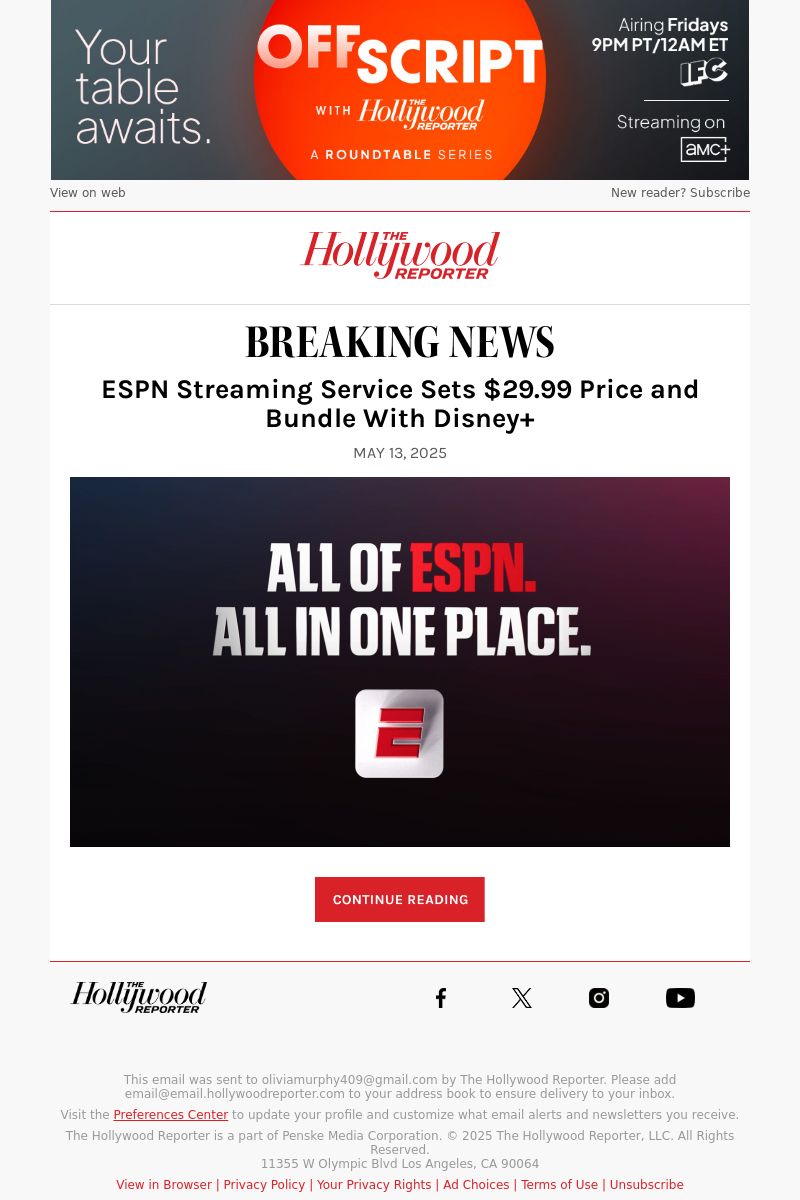Read the Privacy Policy
The width and height of the screenshot is (800, 1200).
tap(264, 1185)
